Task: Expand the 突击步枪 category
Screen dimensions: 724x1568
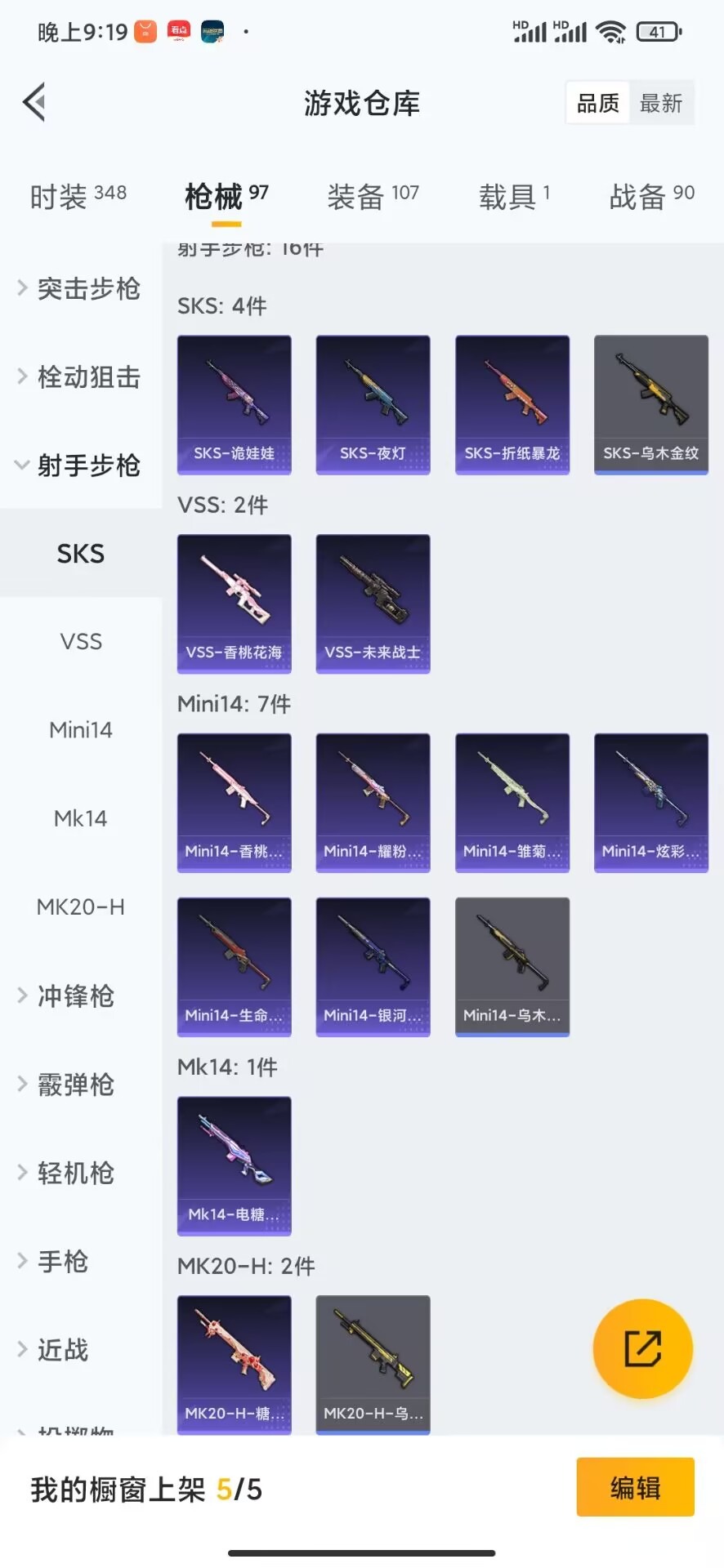Action: pos(80,288)
